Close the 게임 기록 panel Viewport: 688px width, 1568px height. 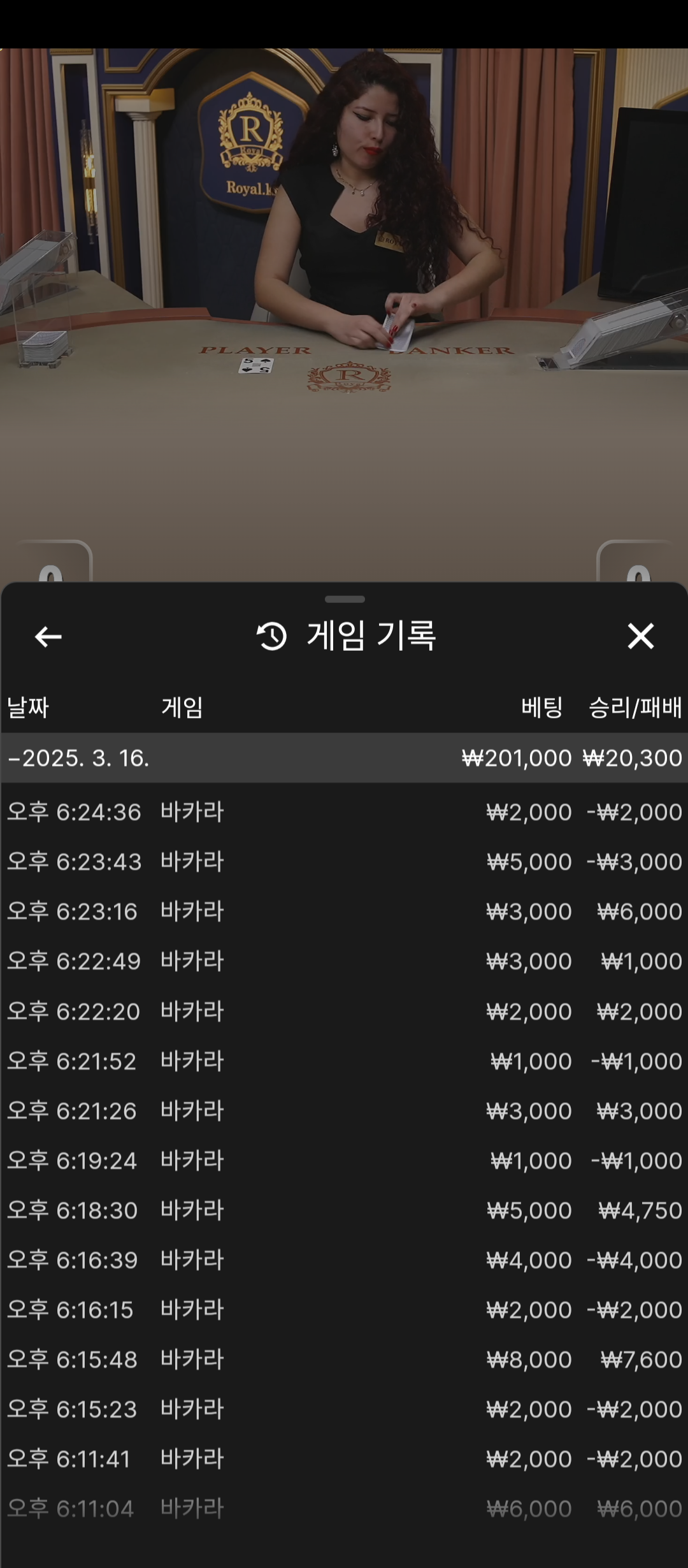[x=640, y=636]
